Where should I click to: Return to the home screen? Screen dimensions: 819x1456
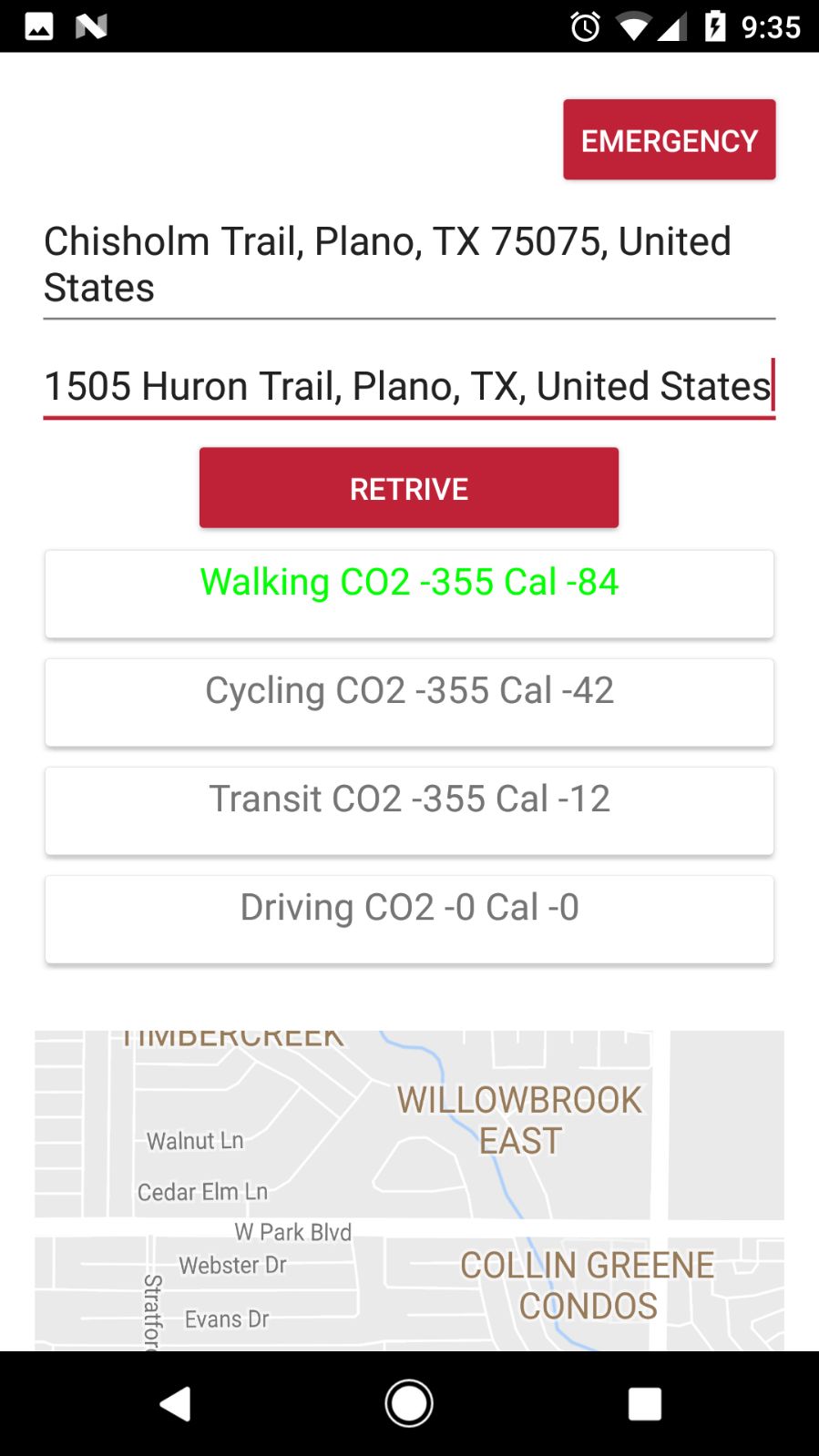pyautogui.click(x=409, y=1403)
